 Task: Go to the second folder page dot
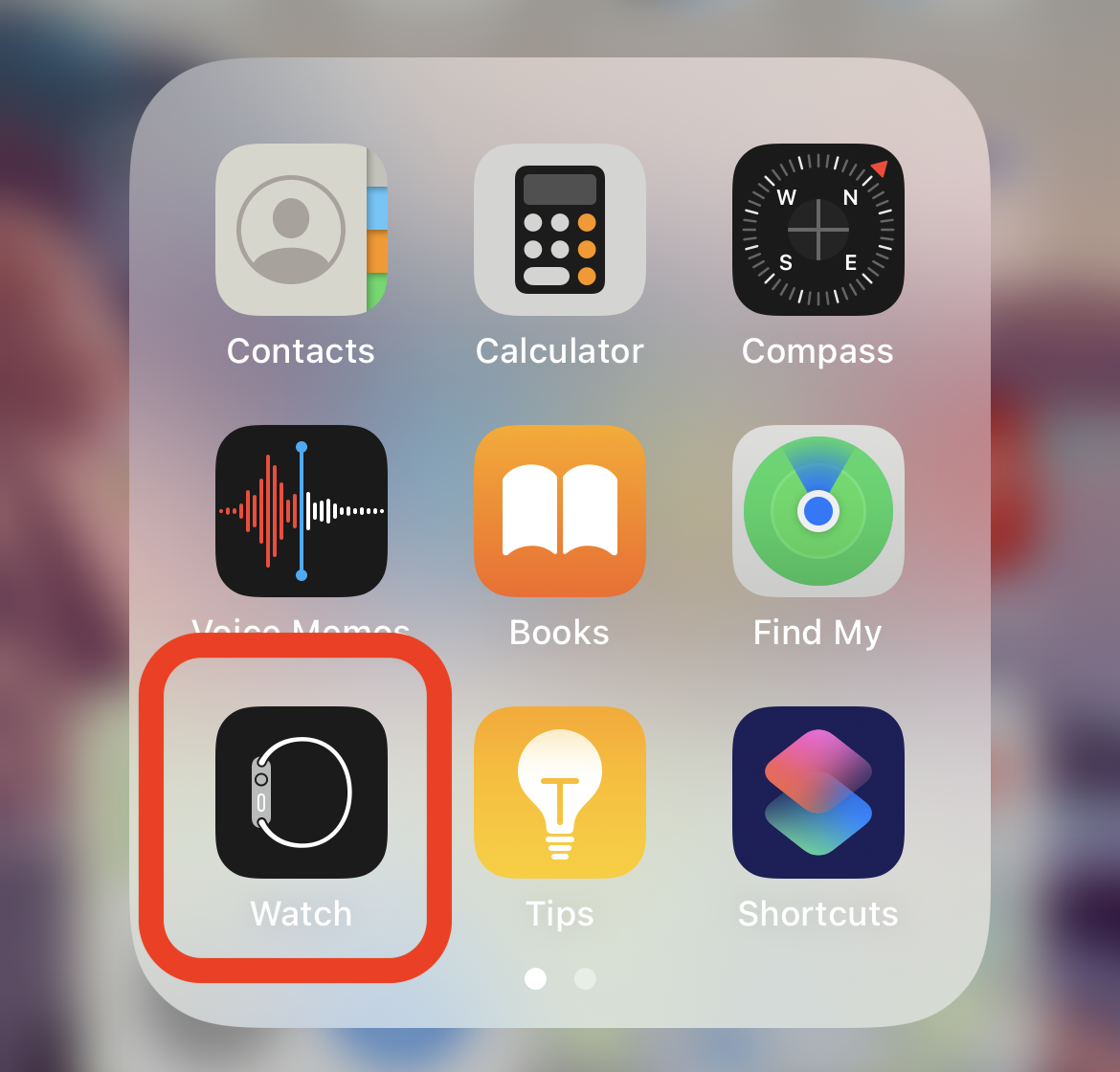tap(585, 978)
